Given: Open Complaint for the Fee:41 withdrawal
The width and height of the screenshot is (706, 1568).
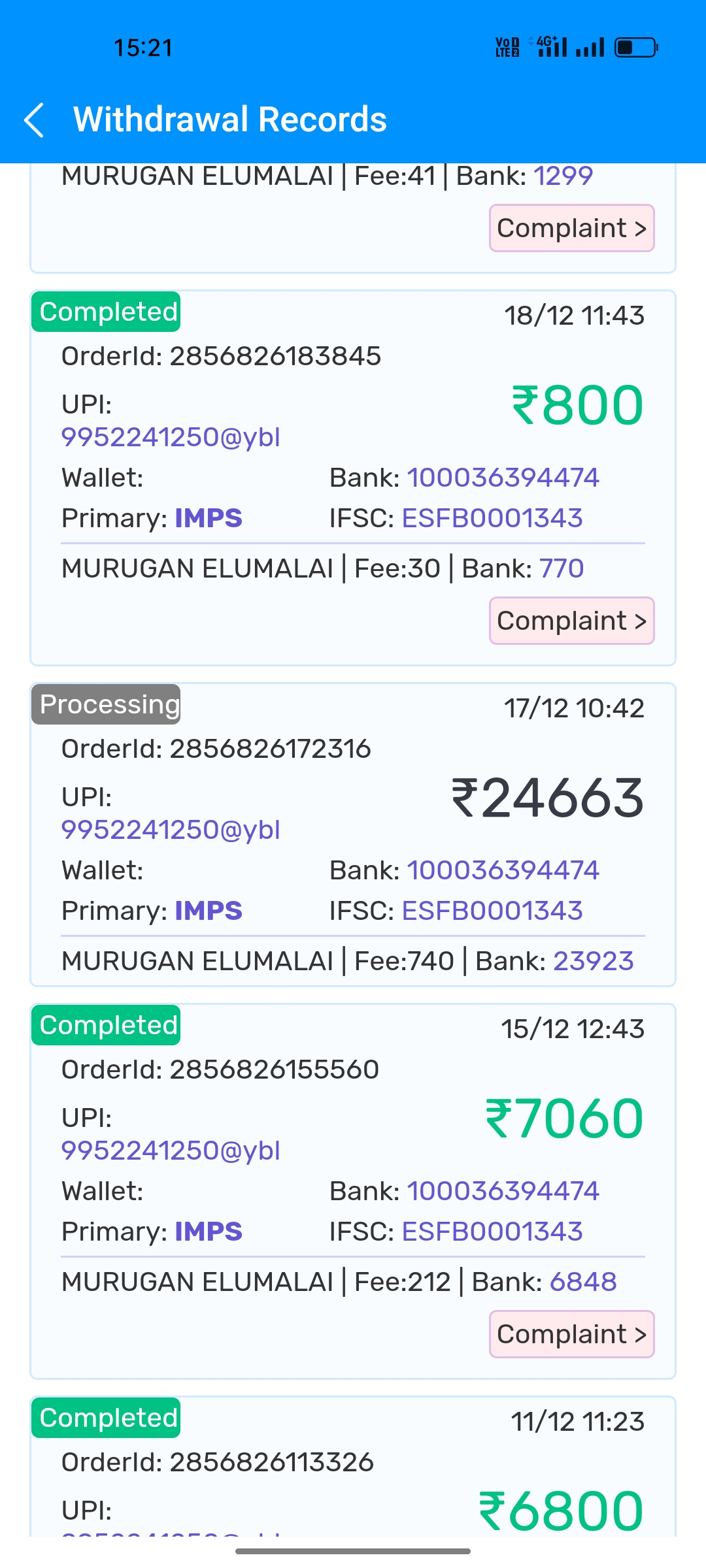Looking at the screenshot, I should (571, 228).
